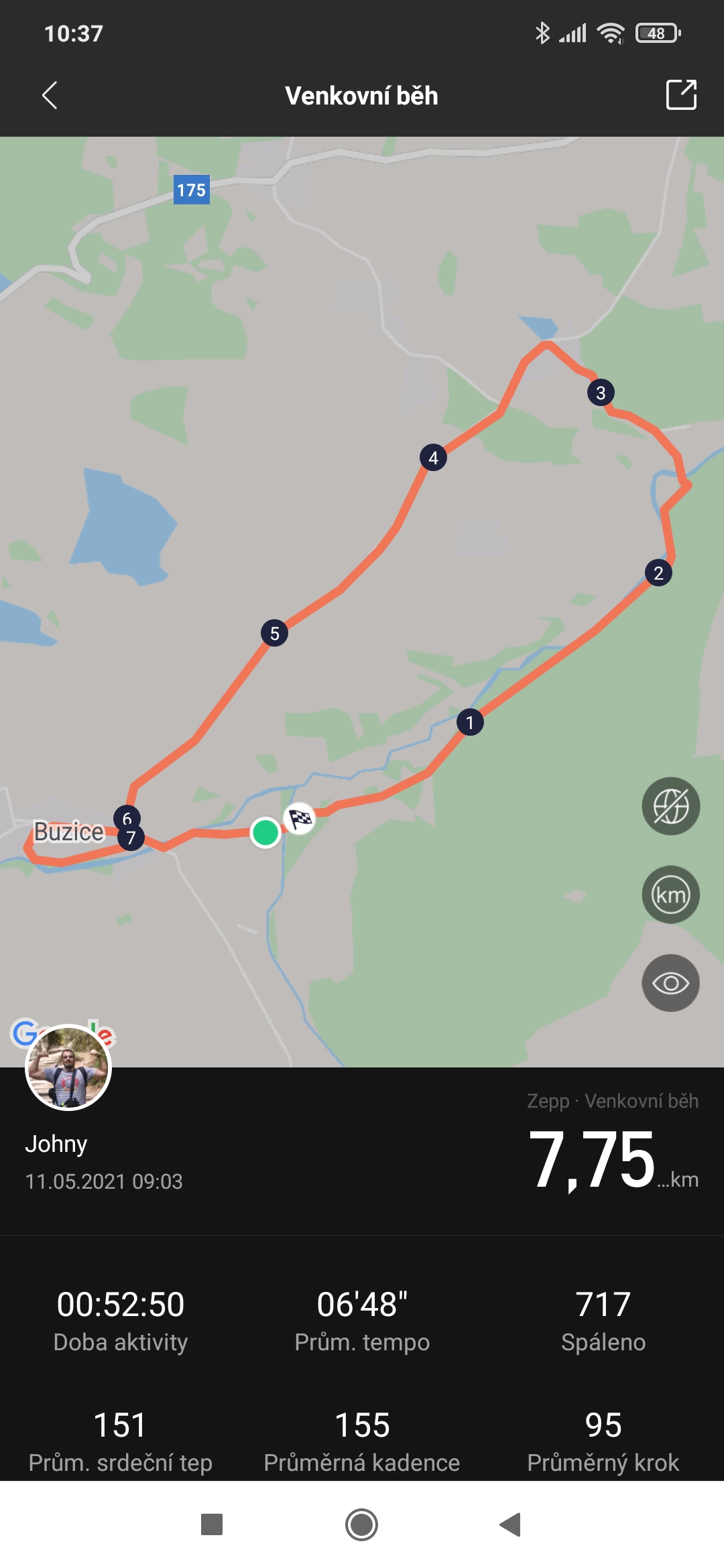Screen dimensions: 724x1568
Task: Toggle the km markers on map
Action: coord(670,895)
